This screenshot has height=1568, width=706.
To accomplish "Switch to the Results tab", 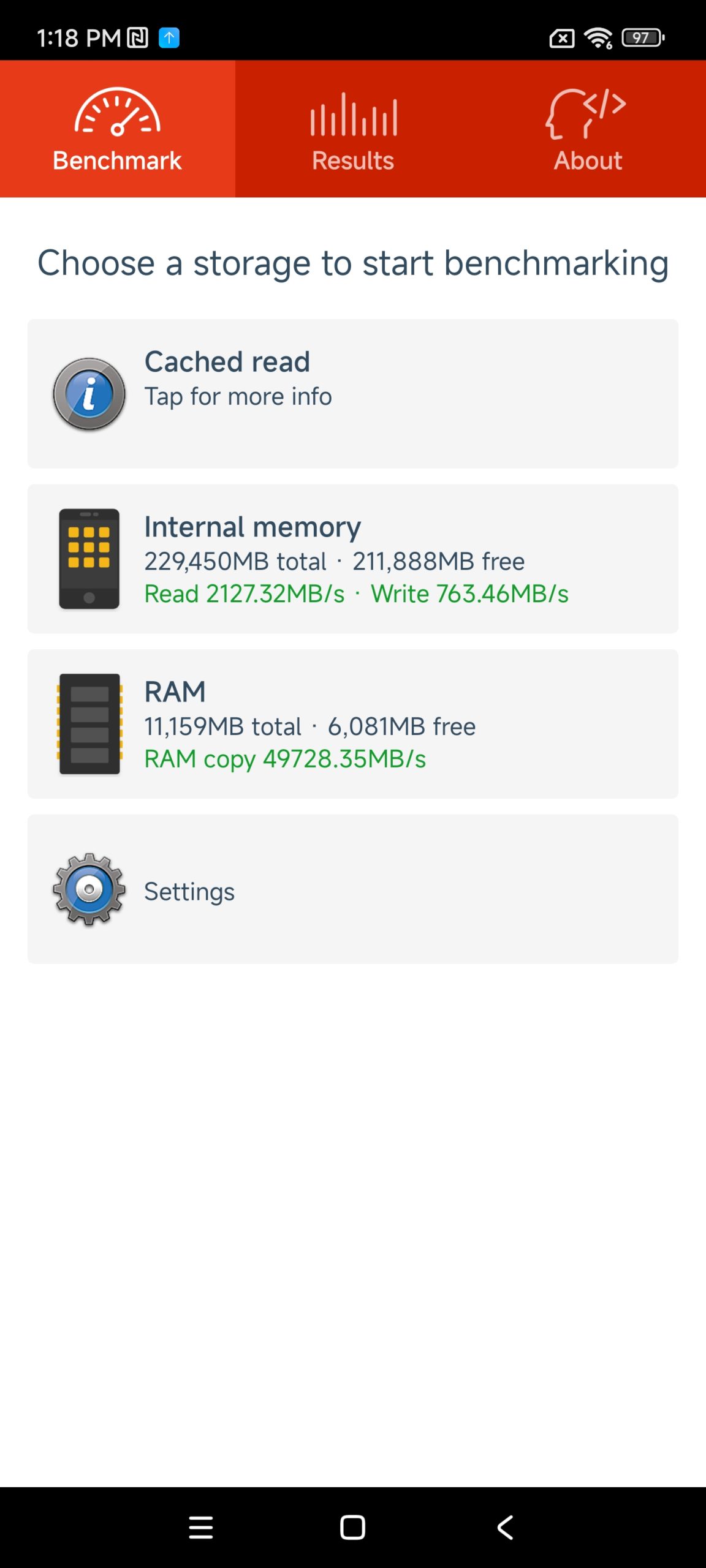I will point(353,129).
